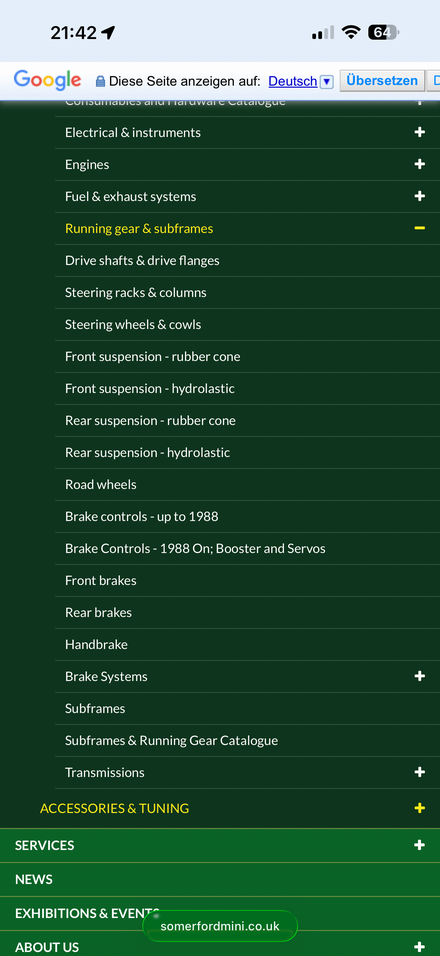The width and height of the screenshot is (440, 956).
Task: Expand the Brake Systems submenu
Action: [x=419, y=676]
